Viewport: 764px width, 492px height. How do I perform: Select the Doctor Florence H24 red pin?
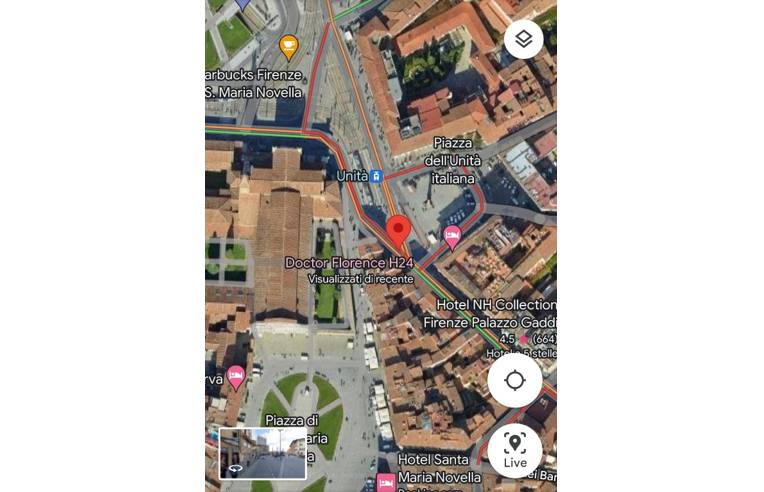[x=399, y=232]
